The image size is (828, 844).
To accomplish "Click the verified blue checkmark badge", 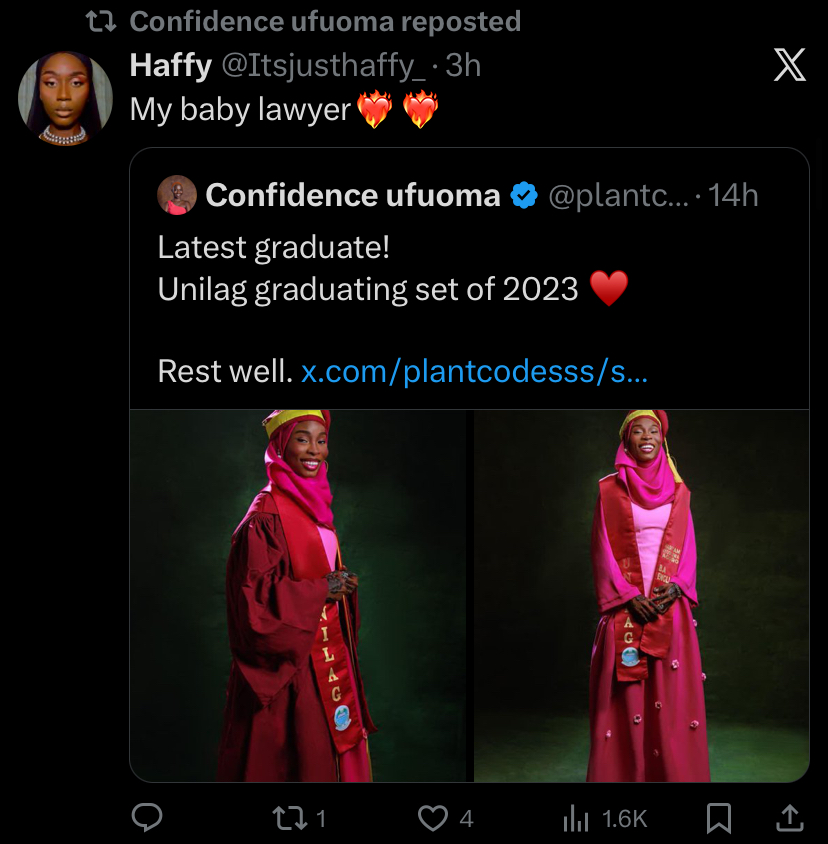I will 521,195.
